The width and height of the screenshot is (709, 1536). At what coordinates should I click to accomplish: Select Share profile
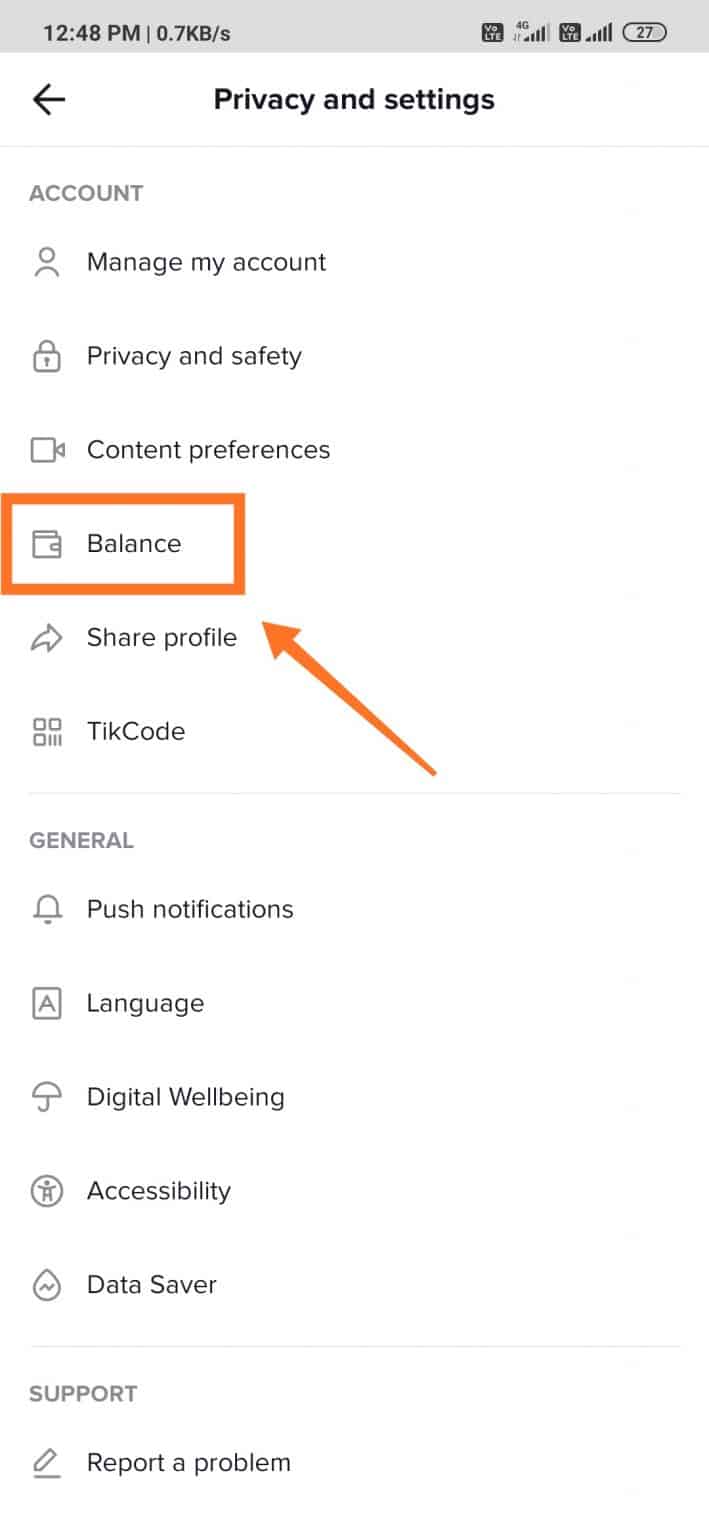(x=354, y=638)
